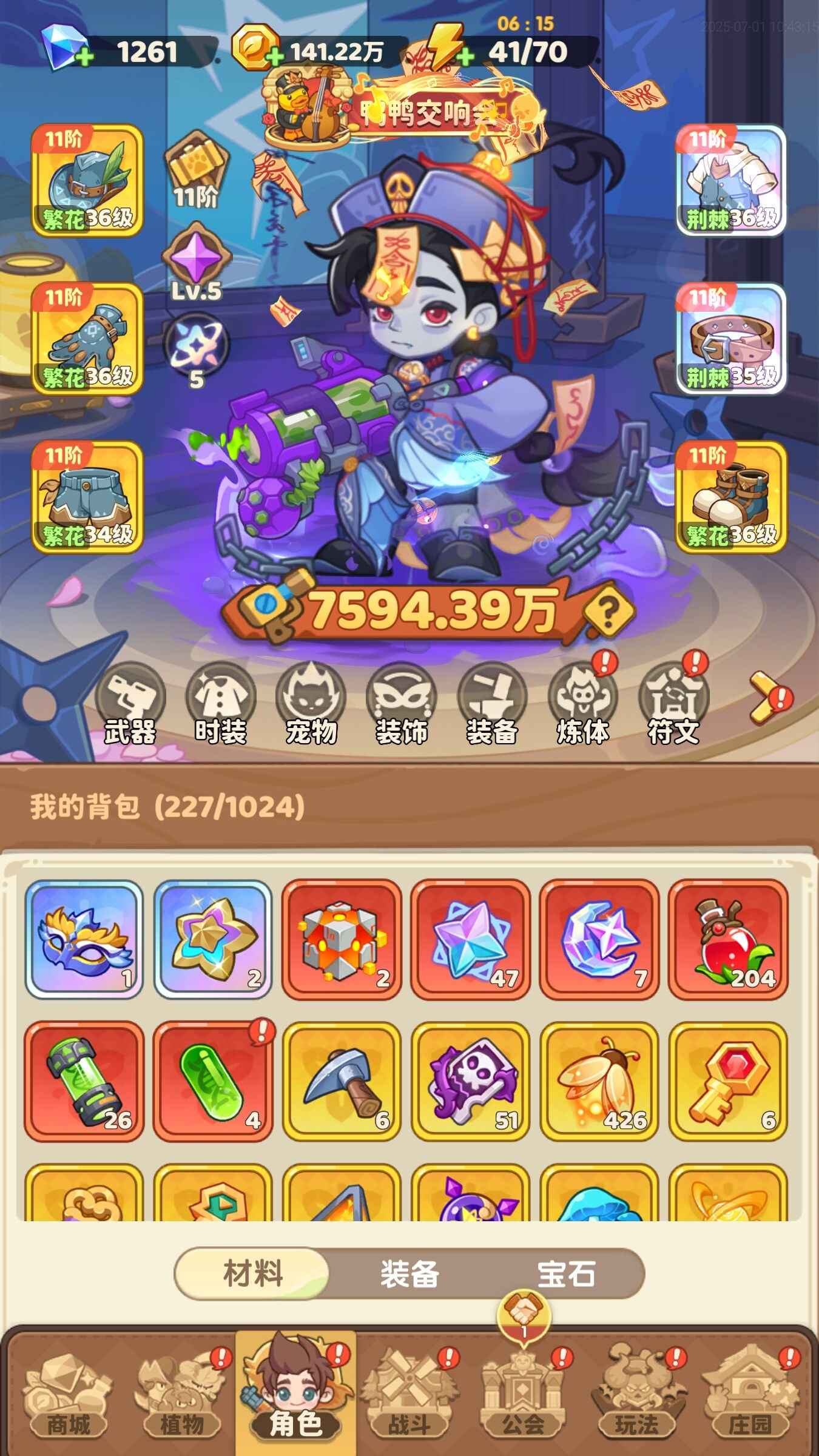Open the 符文 rune menu
The image size is (819, 1456).
673,704
